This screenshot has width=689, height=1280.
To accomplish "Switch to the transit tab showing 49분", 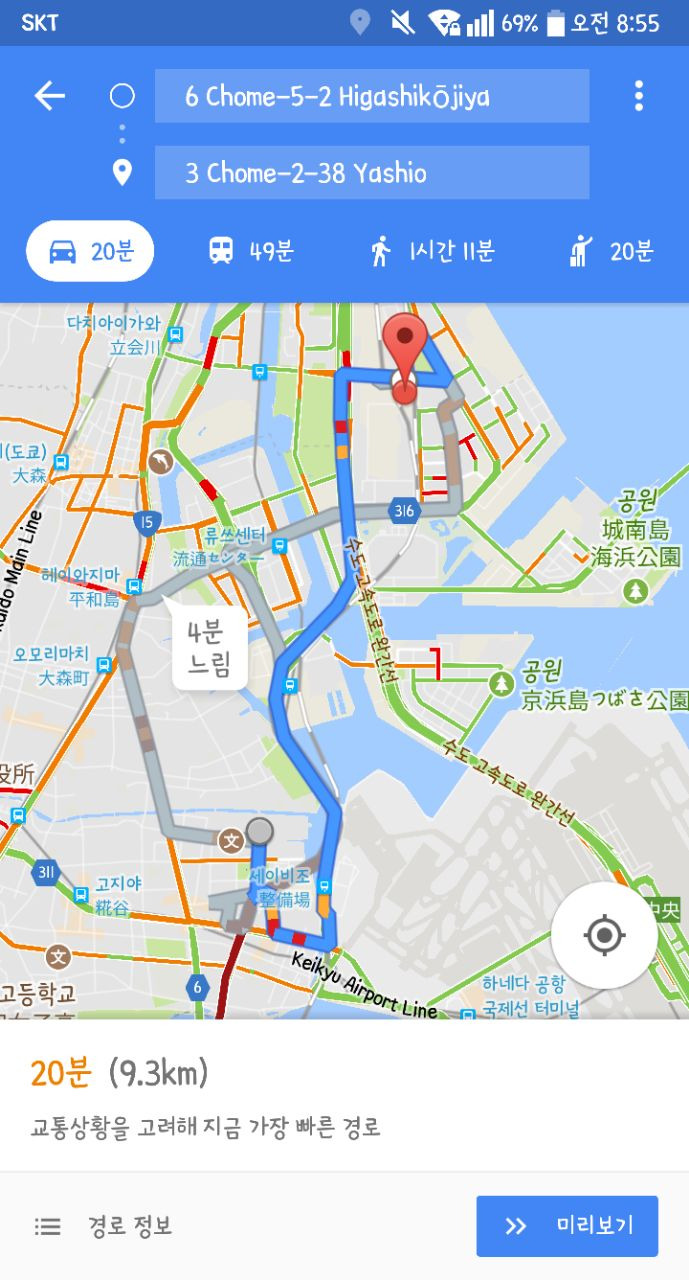I will click(x=250, y=251).
